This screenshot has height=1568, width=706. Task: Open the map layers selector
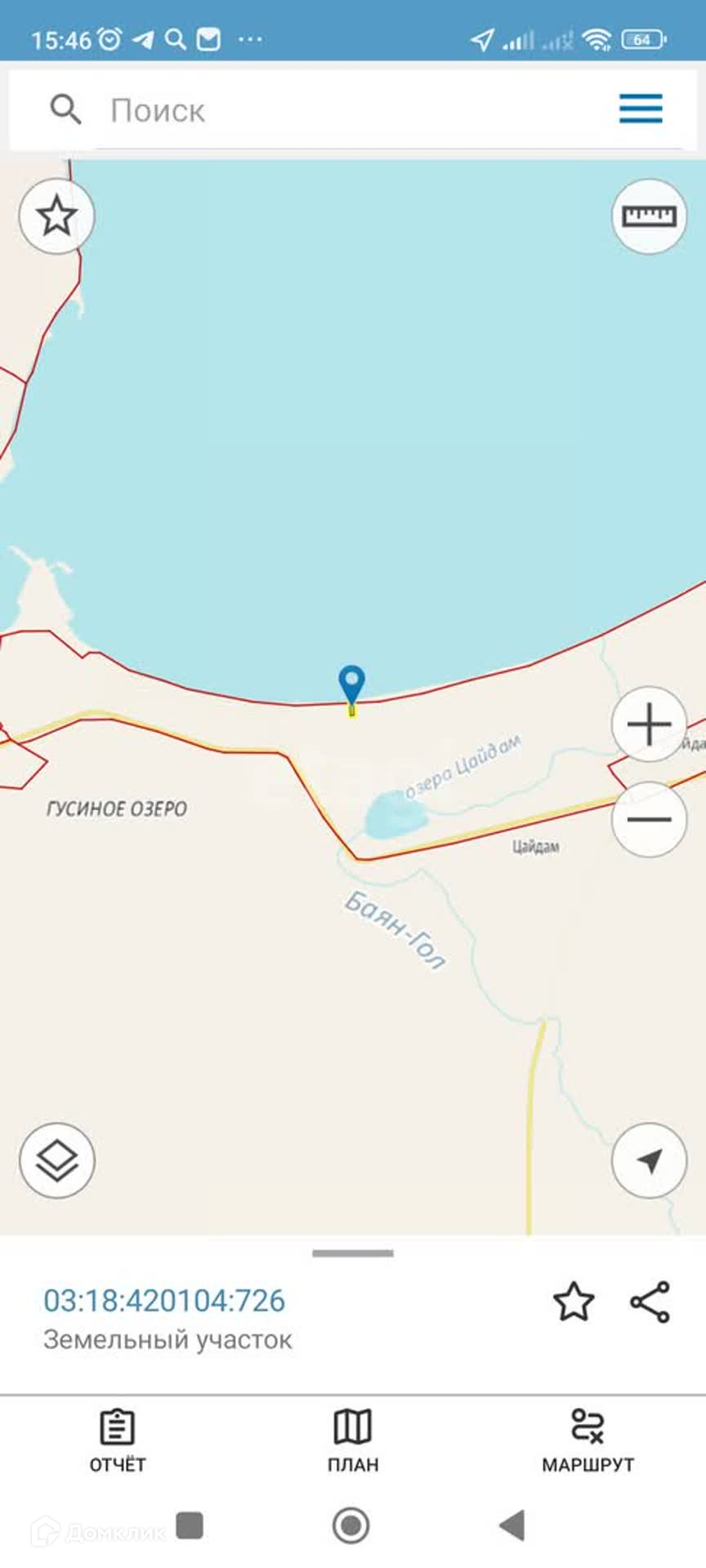[56, 1160]
